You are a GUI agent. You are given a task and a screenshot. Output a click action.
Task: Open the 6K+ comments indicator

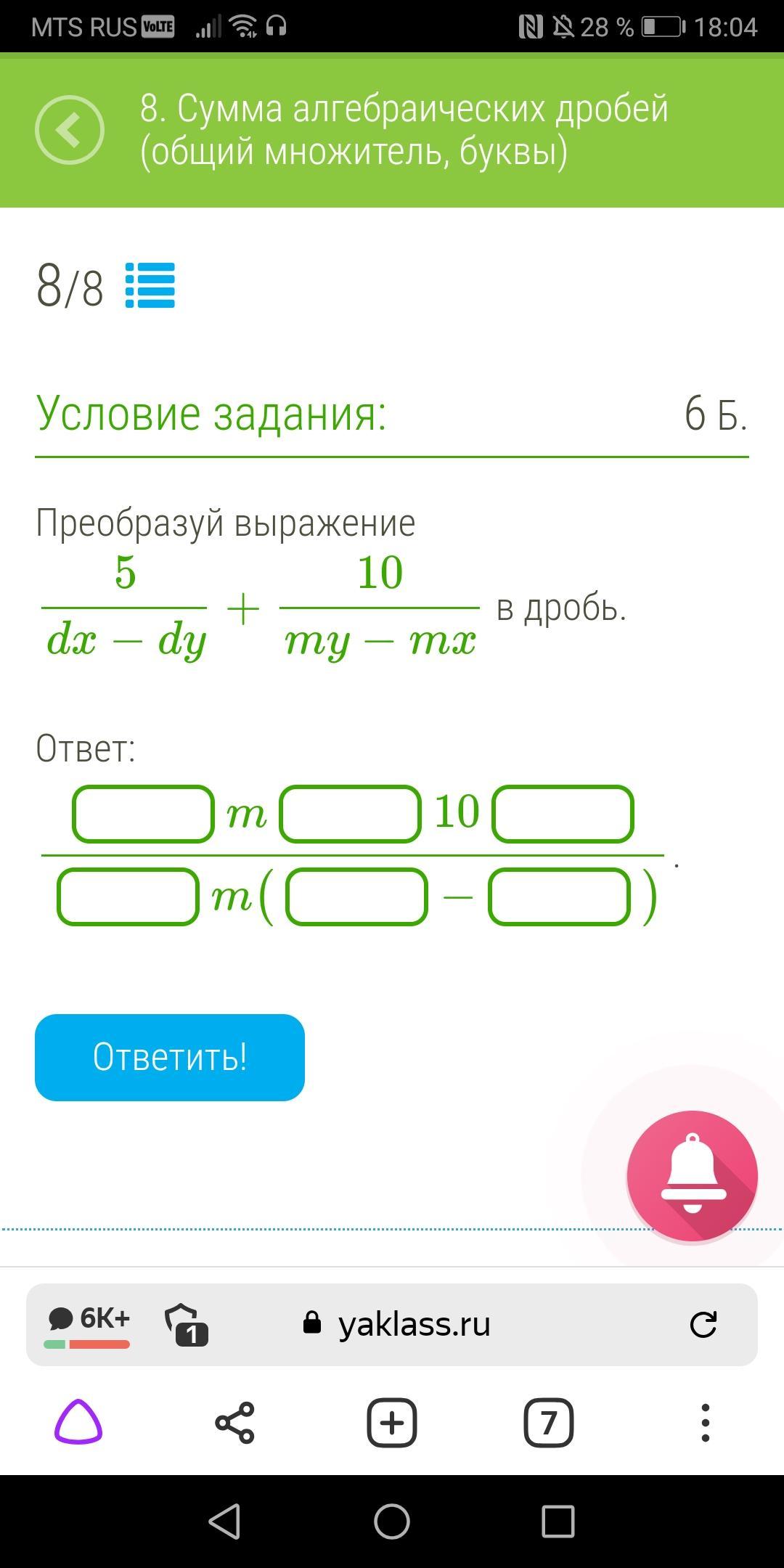tap(88, 1324)
